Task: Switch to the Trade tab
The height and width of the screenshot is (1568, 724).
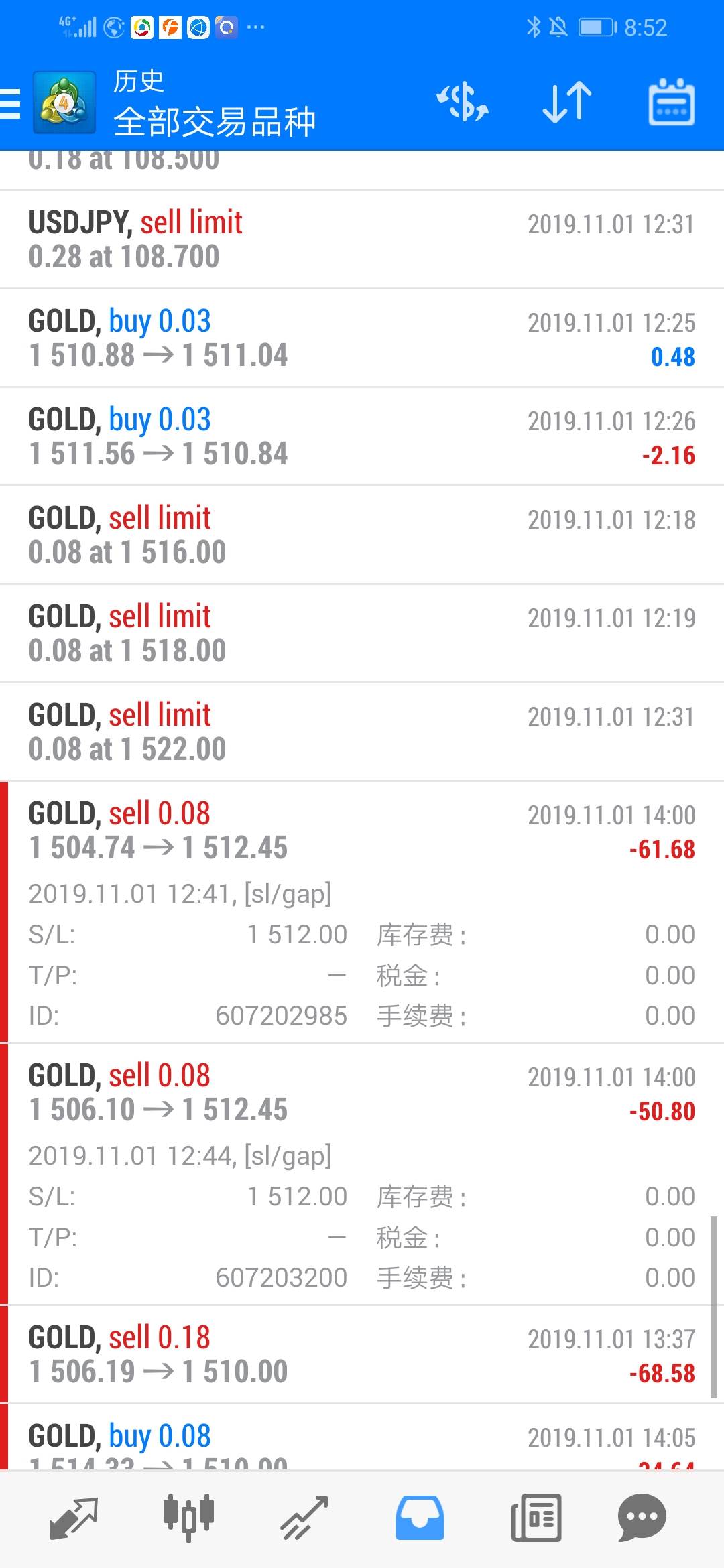Action: click(x=304, y=1518)
